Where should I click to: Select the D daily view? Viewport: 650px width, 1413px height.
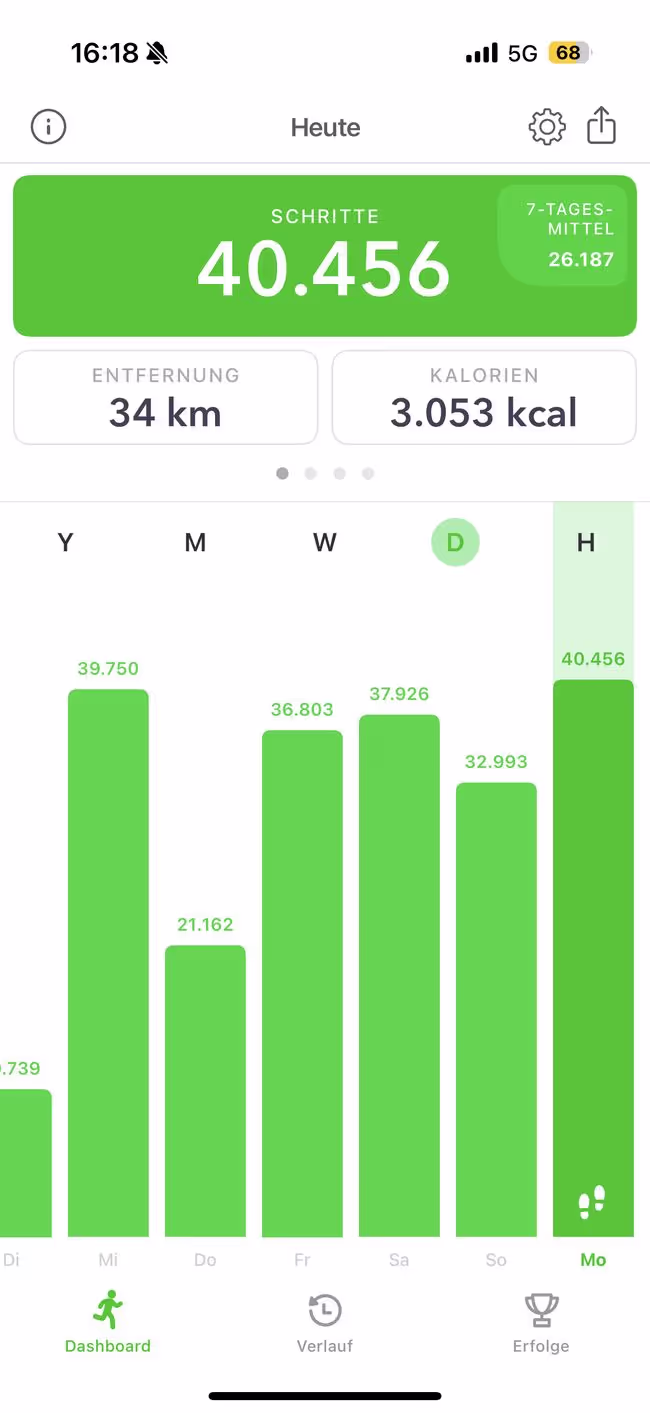(455, 543)
